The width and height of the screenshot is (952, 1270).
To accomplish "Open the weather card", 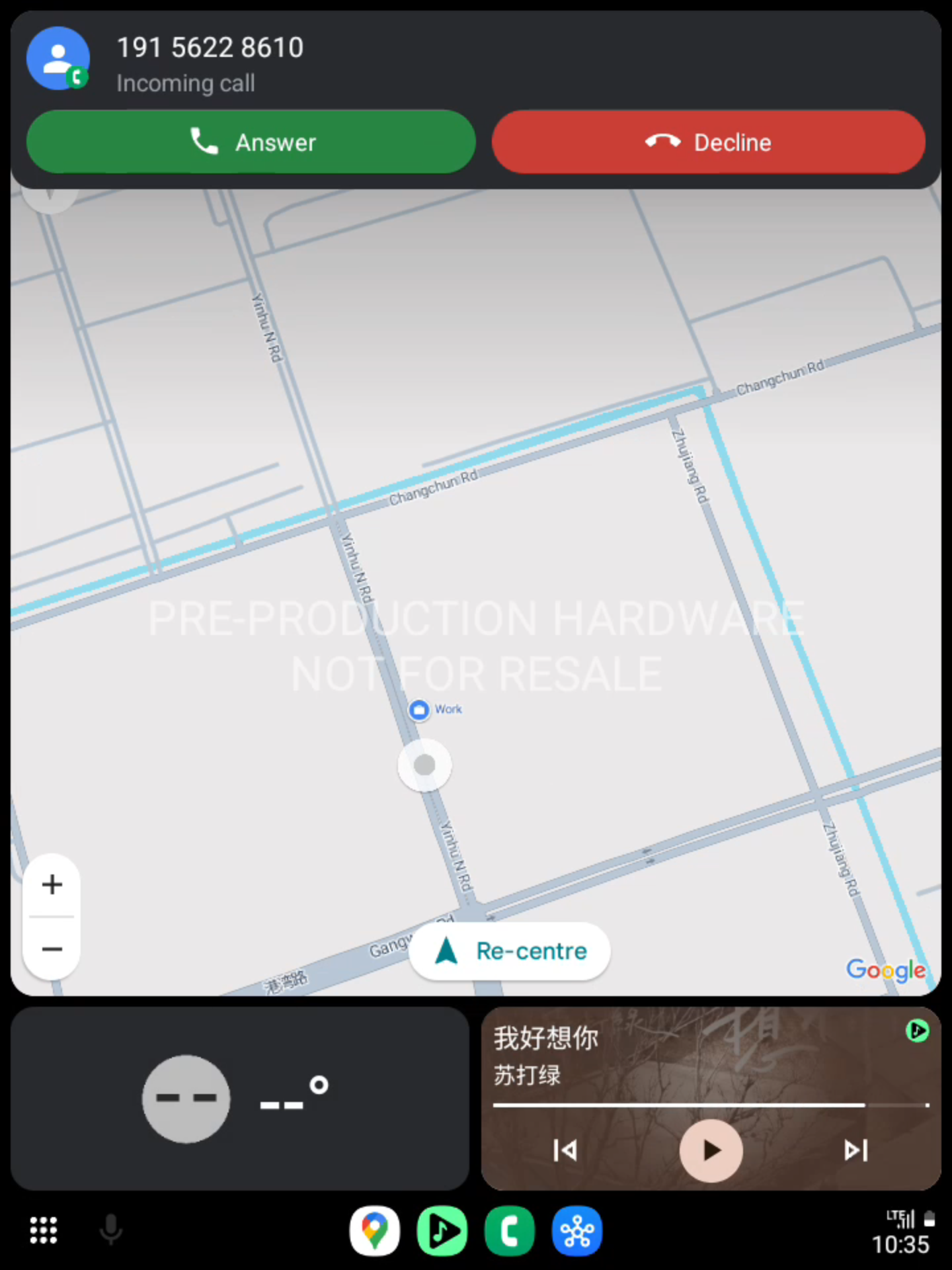I will [239, 1099].
